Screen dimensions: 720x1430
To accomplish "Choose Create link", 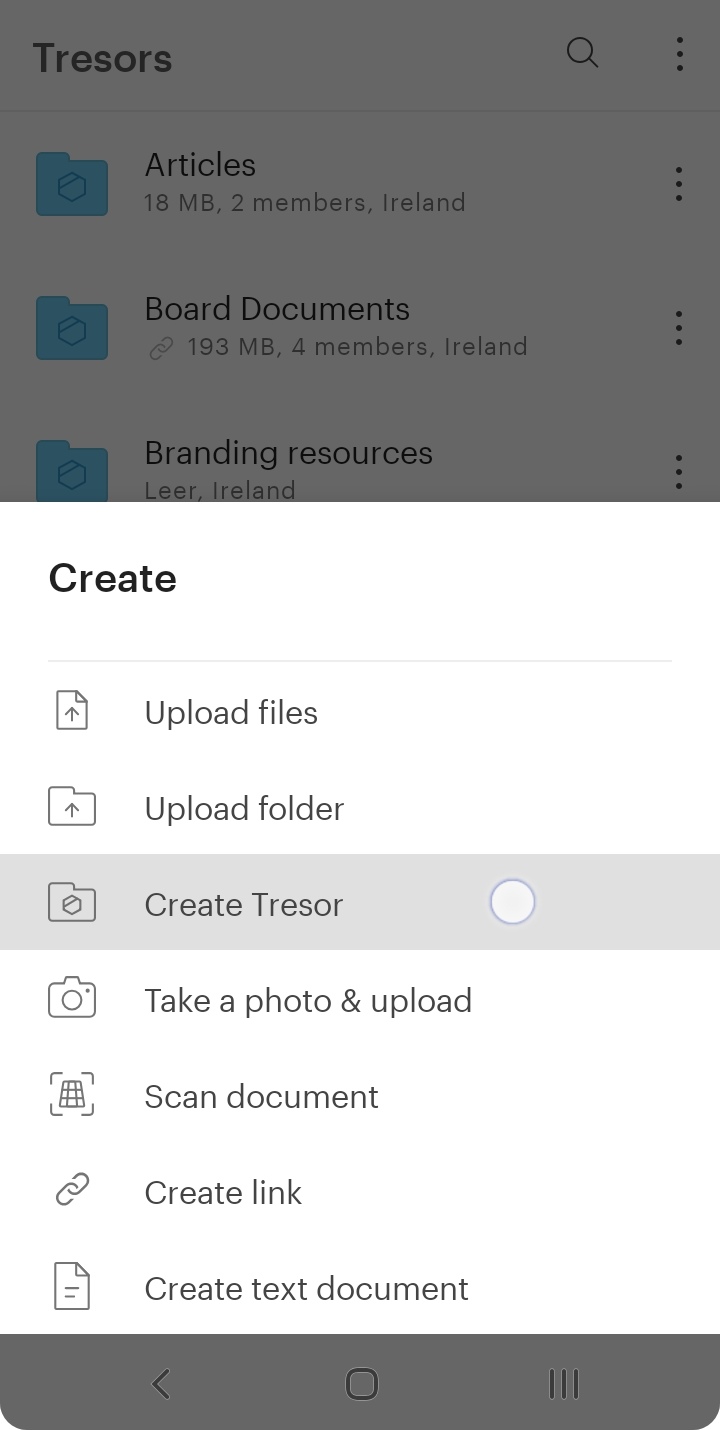I will click(360, 1192).
